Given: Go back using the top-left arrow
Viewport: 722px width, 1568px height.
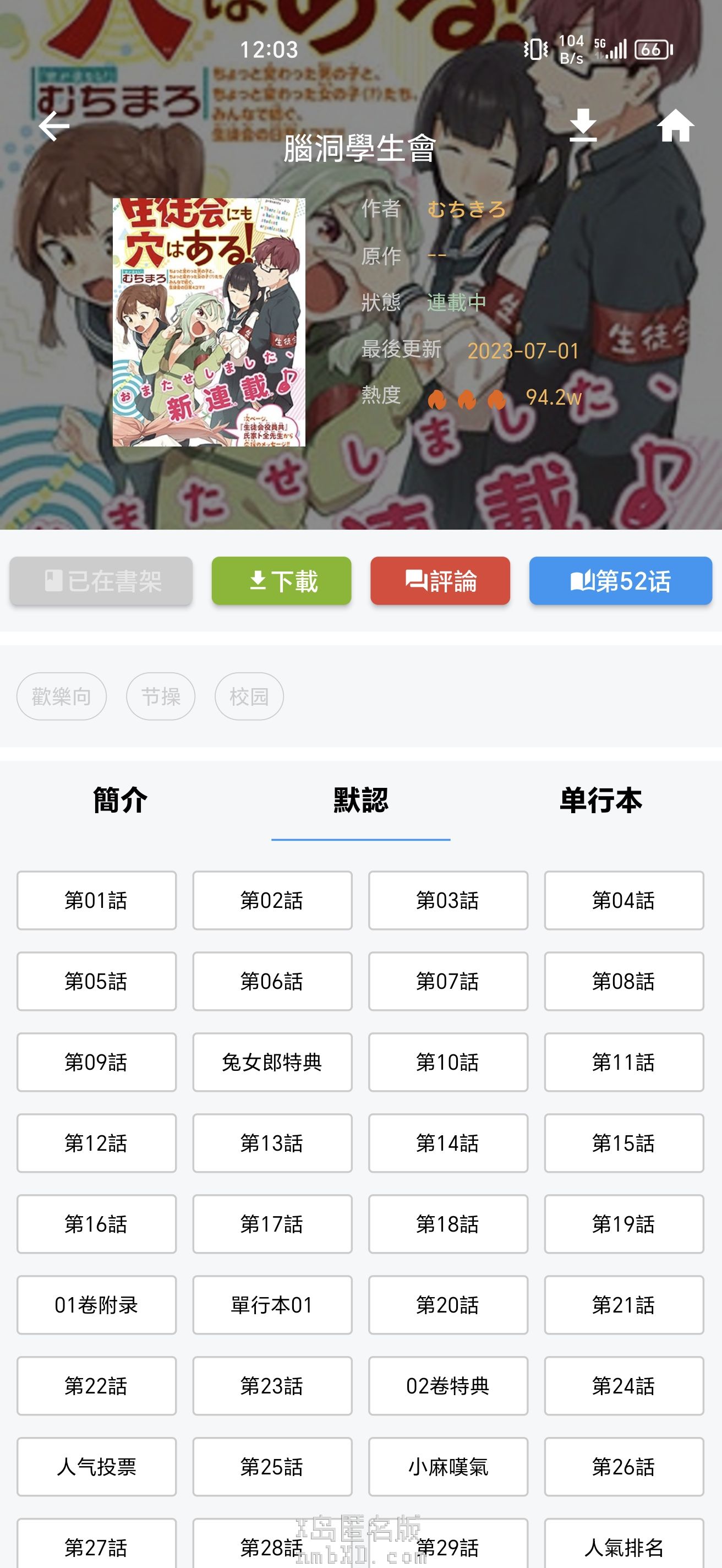Looking at the screenshot, I should click(54, 126).
